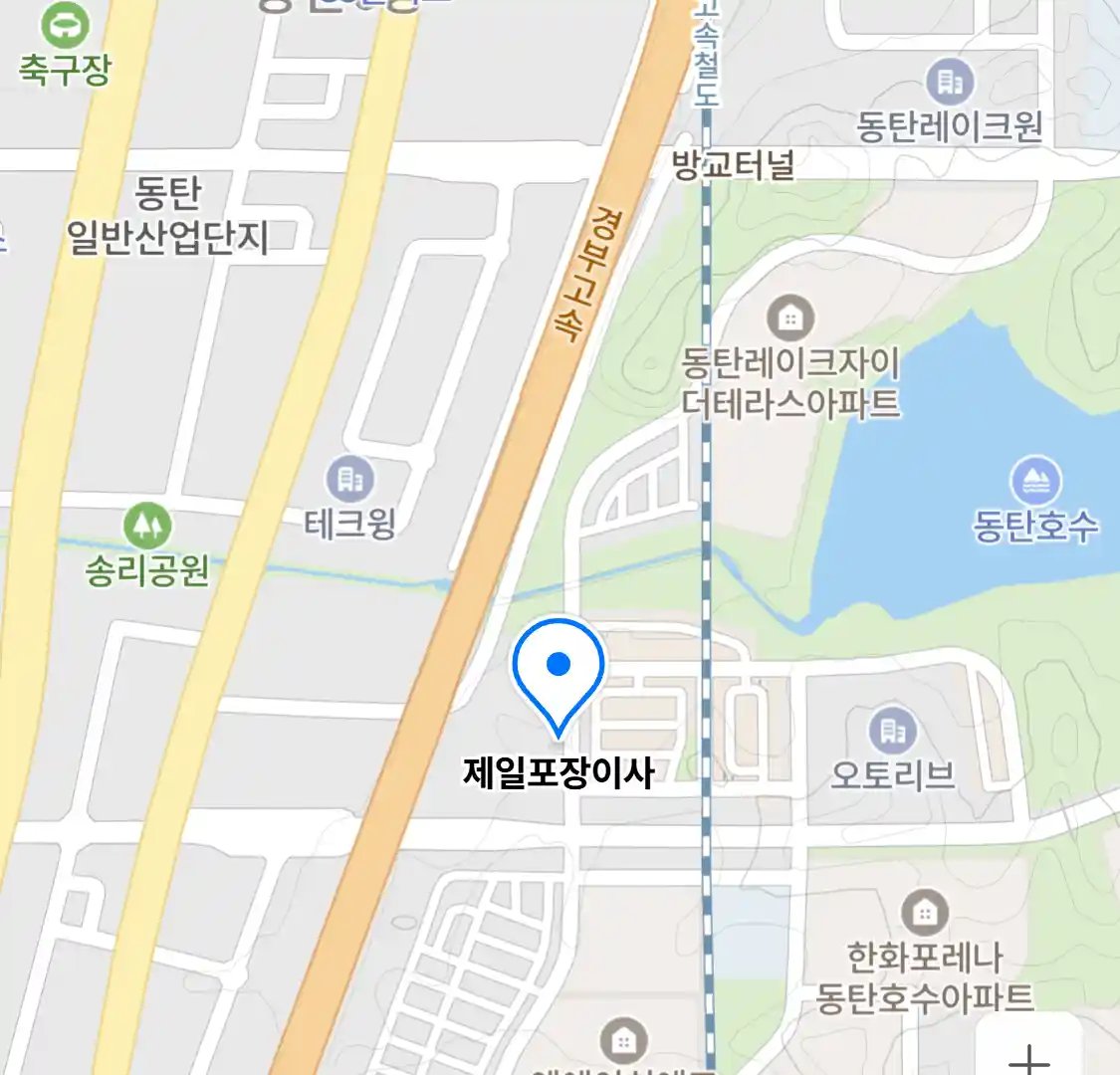Screen dimensions: 1120x1075
Task: Open the 한화포레나 동탄호수아파트 marker
Action: pos(925,913)
